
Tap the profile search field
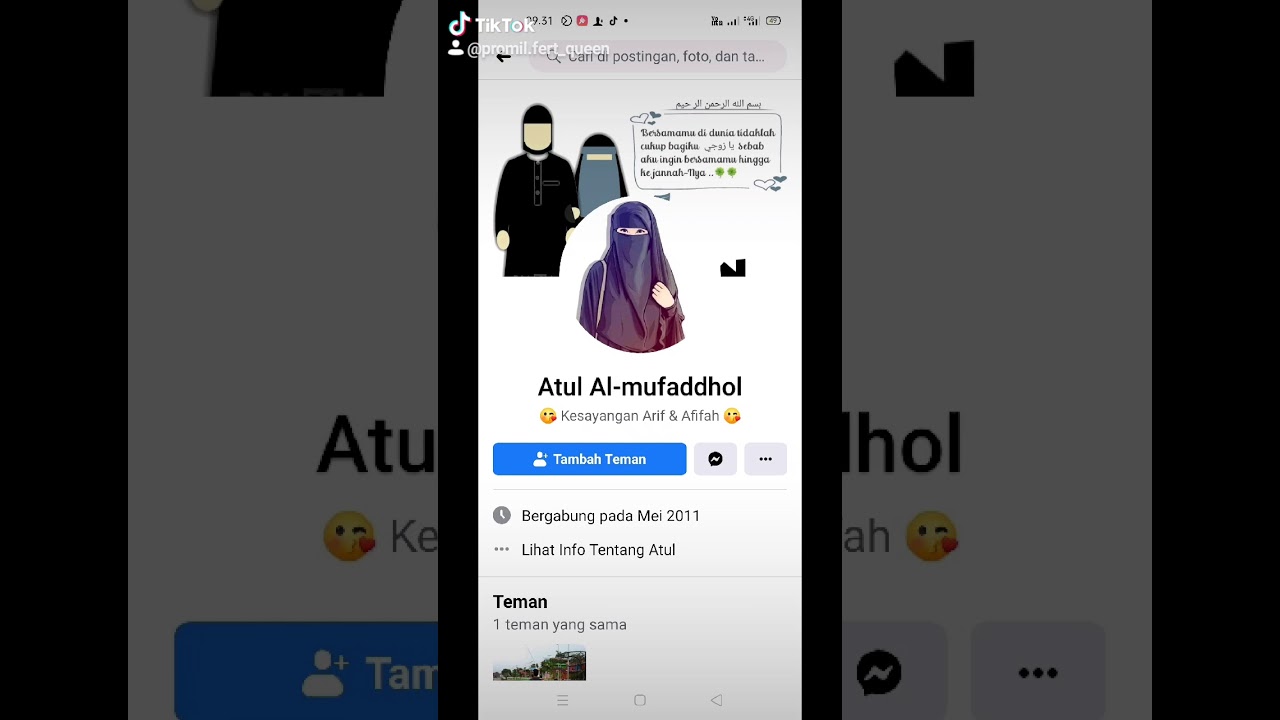(658, 57)
